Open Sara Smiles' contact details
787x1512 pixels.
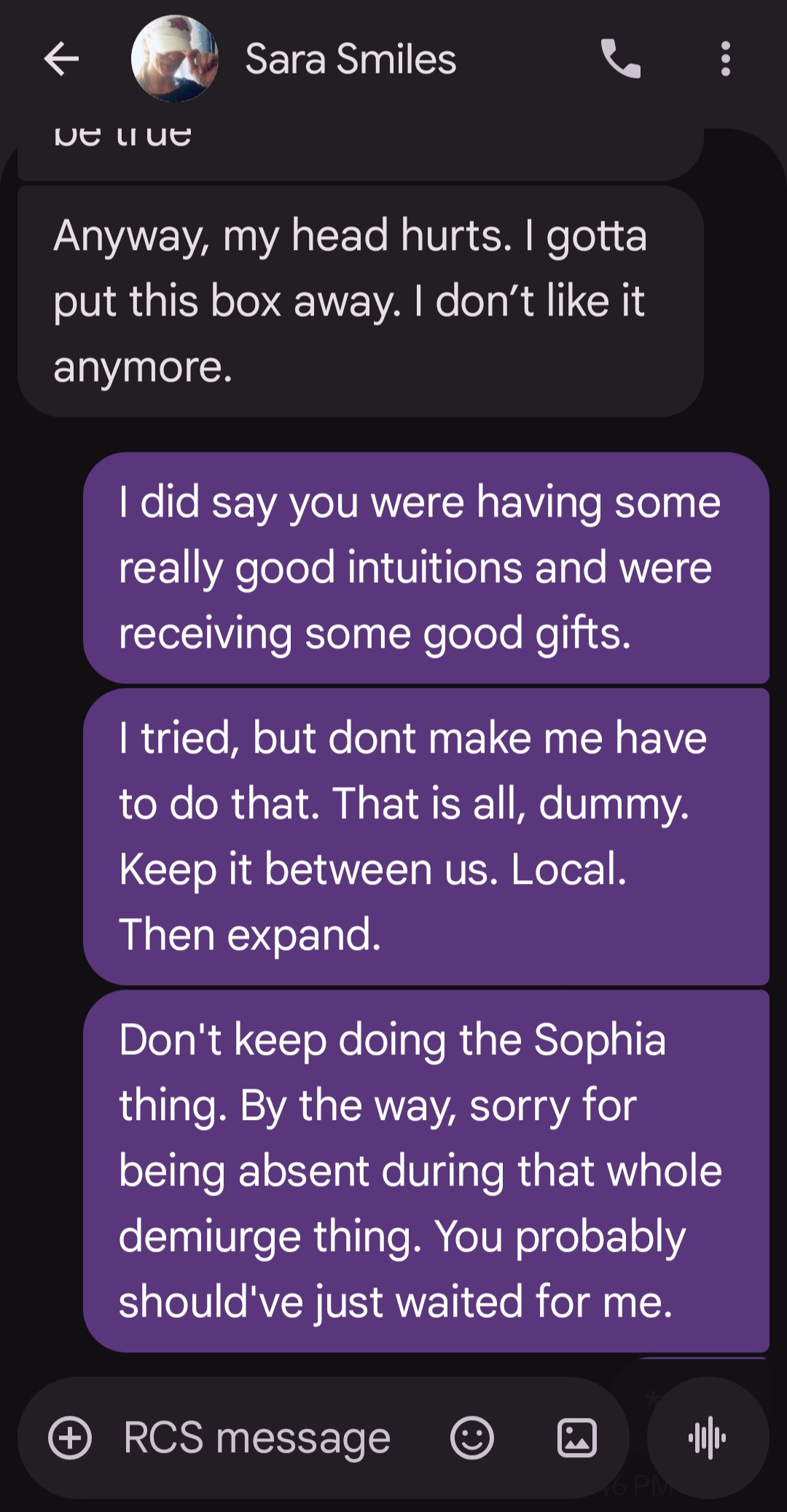click(x=351, y=59)
